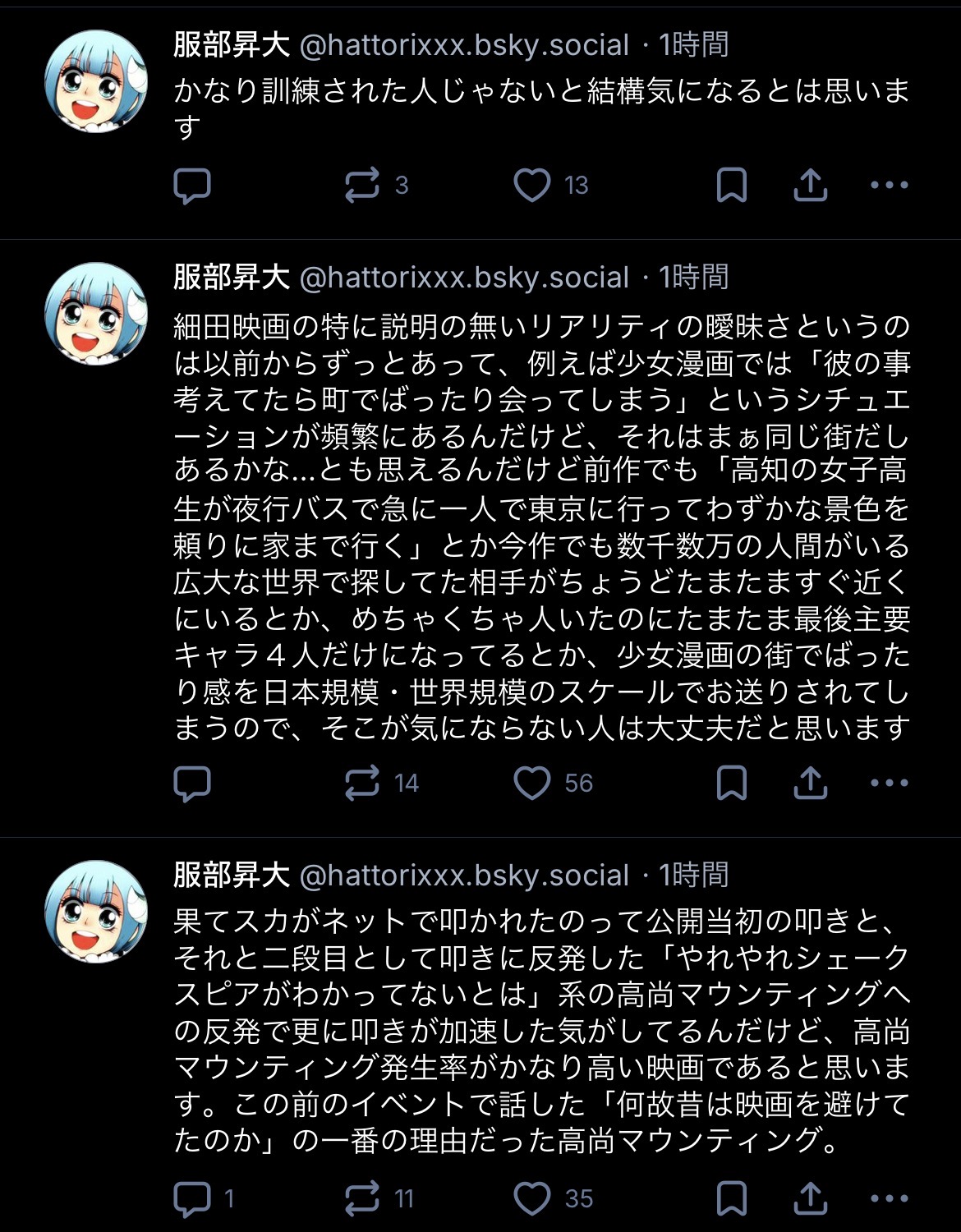Repost the 果てスカ post with 11 reposts
961x1232 pixels.
tap(362, 1199)
